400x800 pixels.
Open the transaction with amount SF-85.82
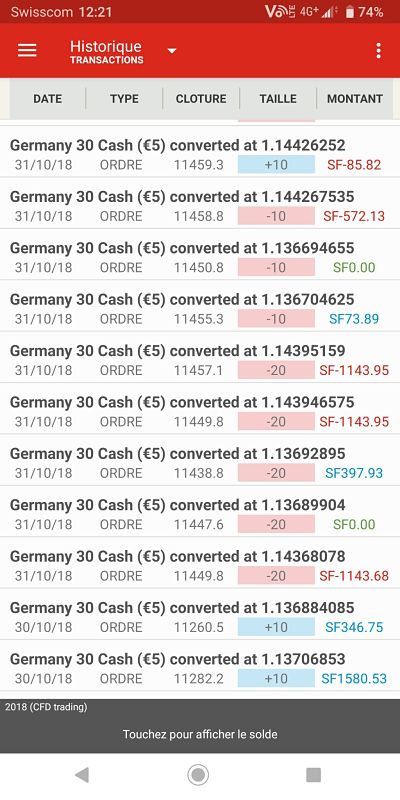pyautogui.click(x=200, y=152)
